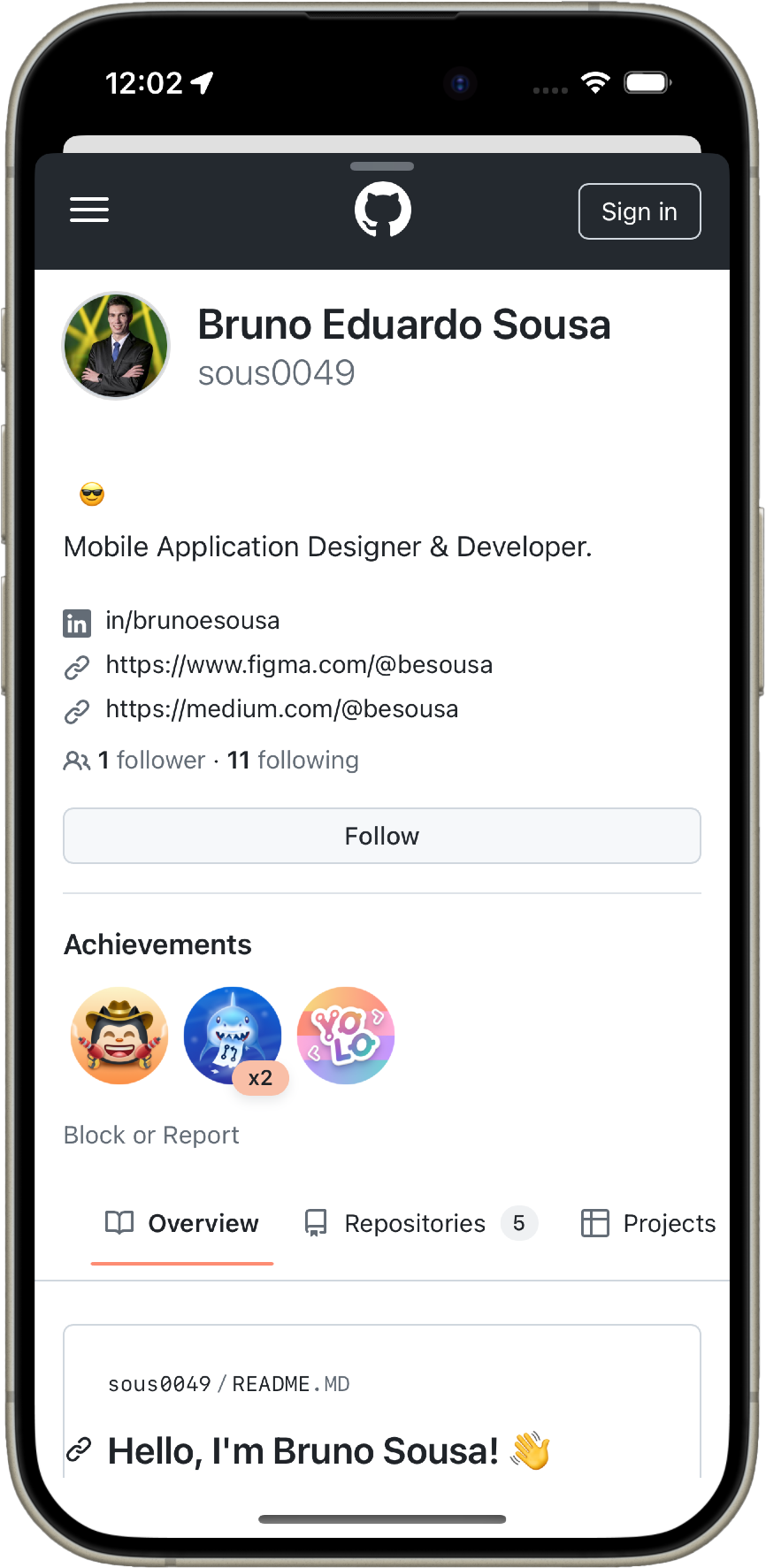
Task: Tap the Sign in button
Action: (x=639, y=211)
